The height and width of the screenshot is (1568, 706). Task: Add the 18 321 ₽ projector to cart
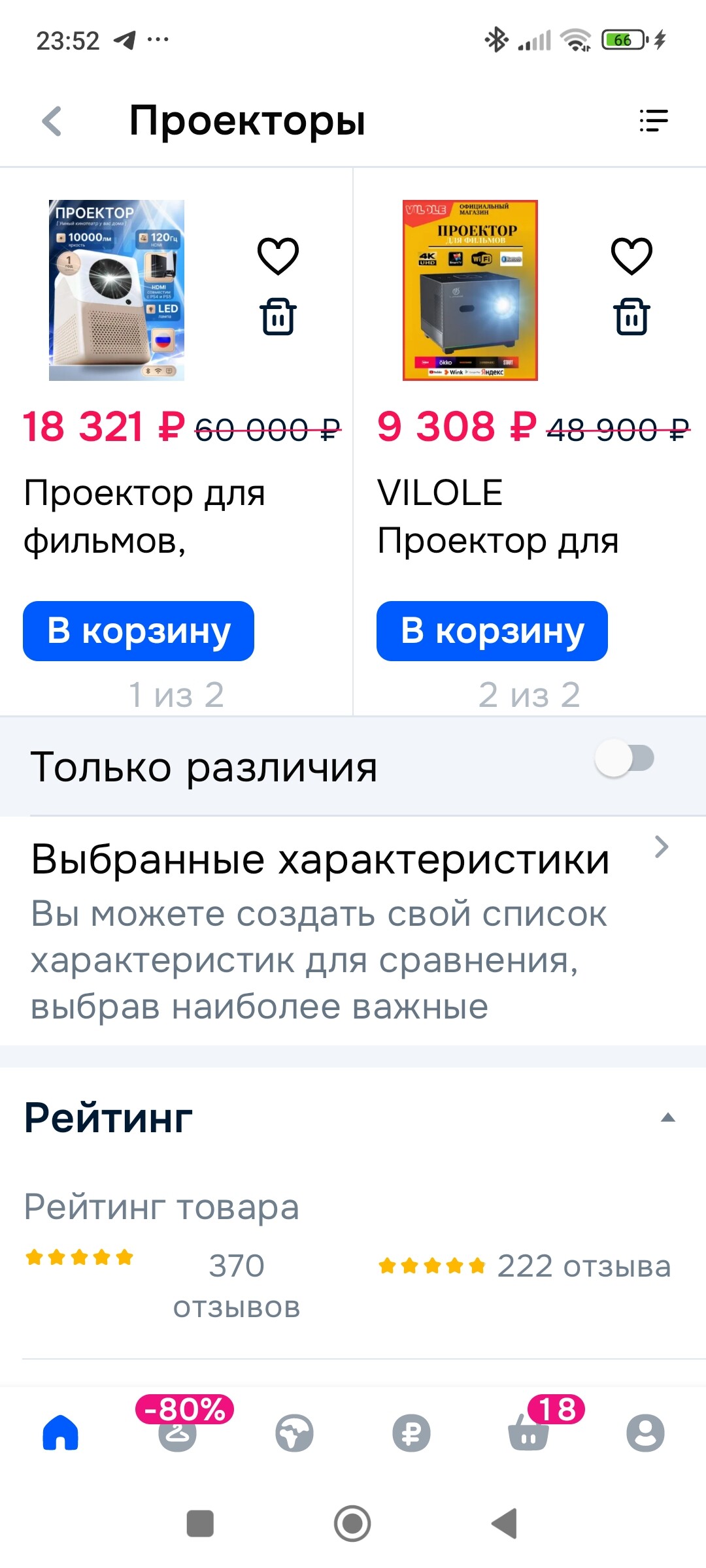(x=139, y=631)
